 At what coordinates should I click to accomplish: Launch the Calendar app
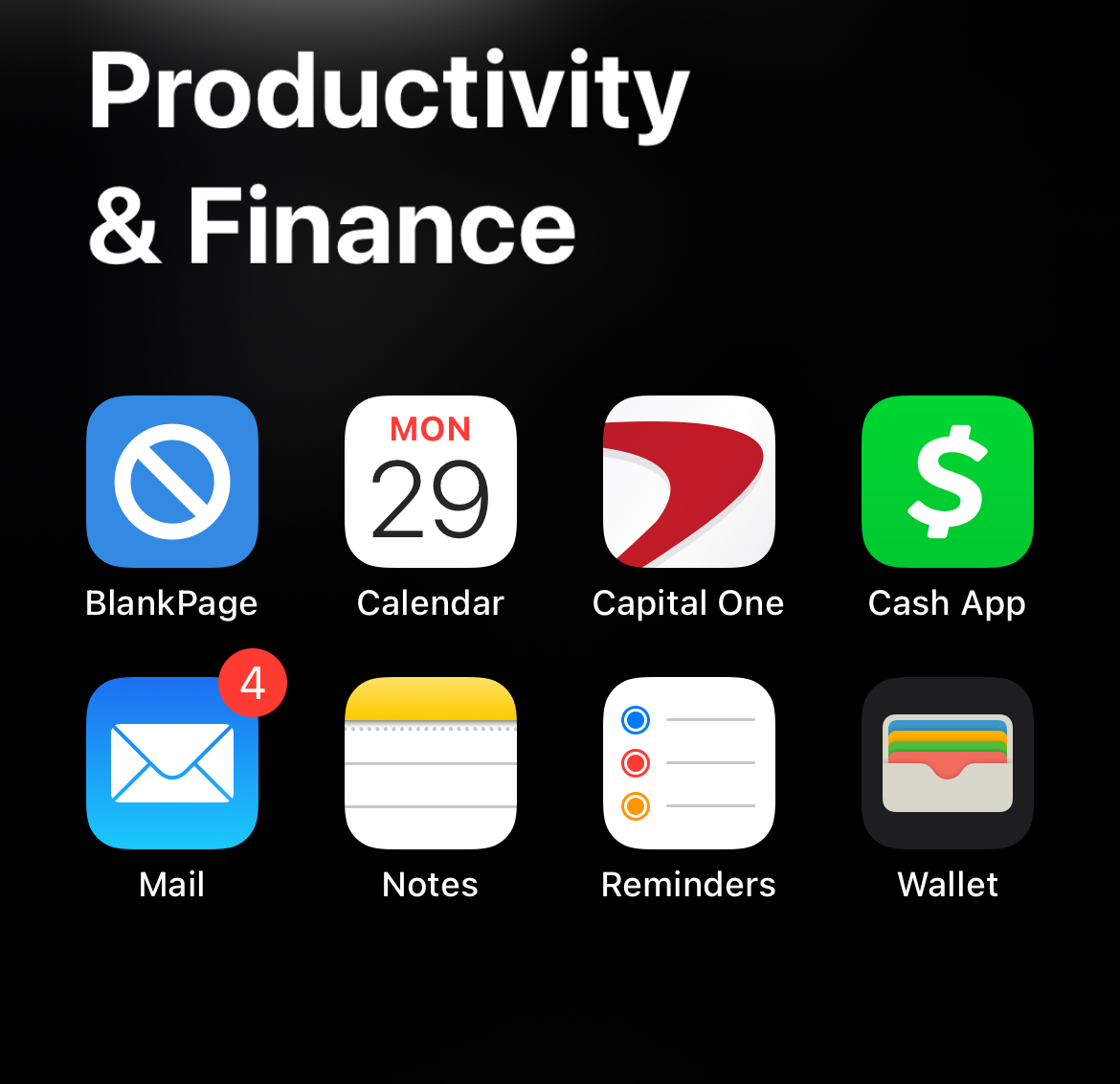pos(431,482)
